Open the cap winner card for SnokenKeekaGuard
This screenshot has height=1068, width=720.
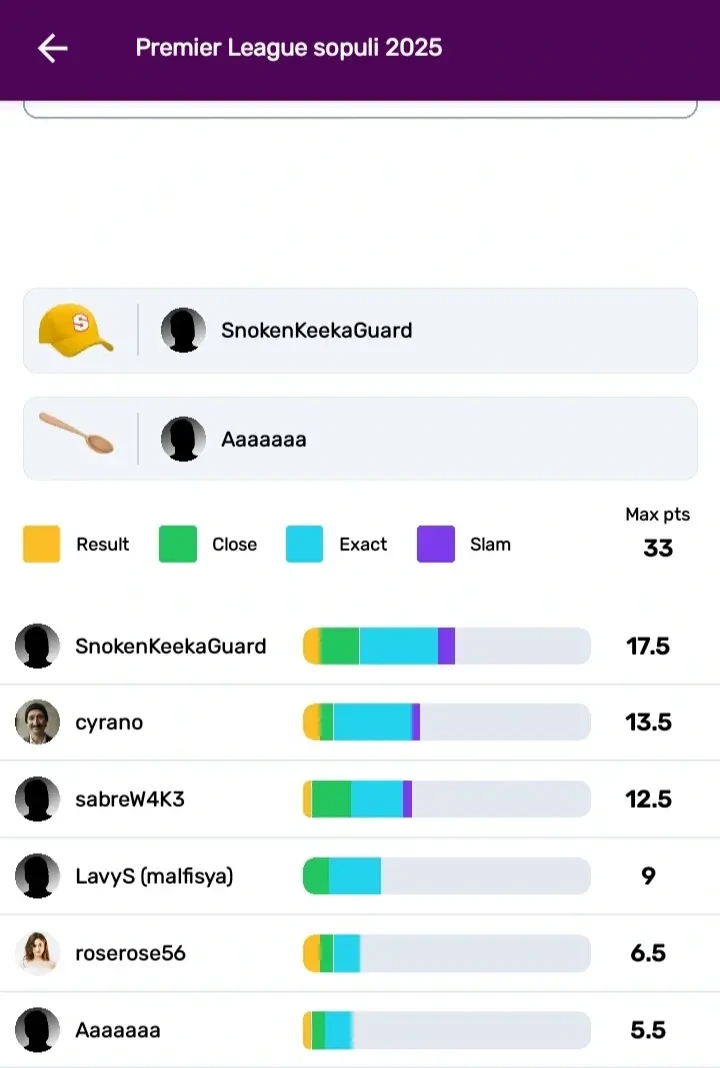[x=360, y=331]
